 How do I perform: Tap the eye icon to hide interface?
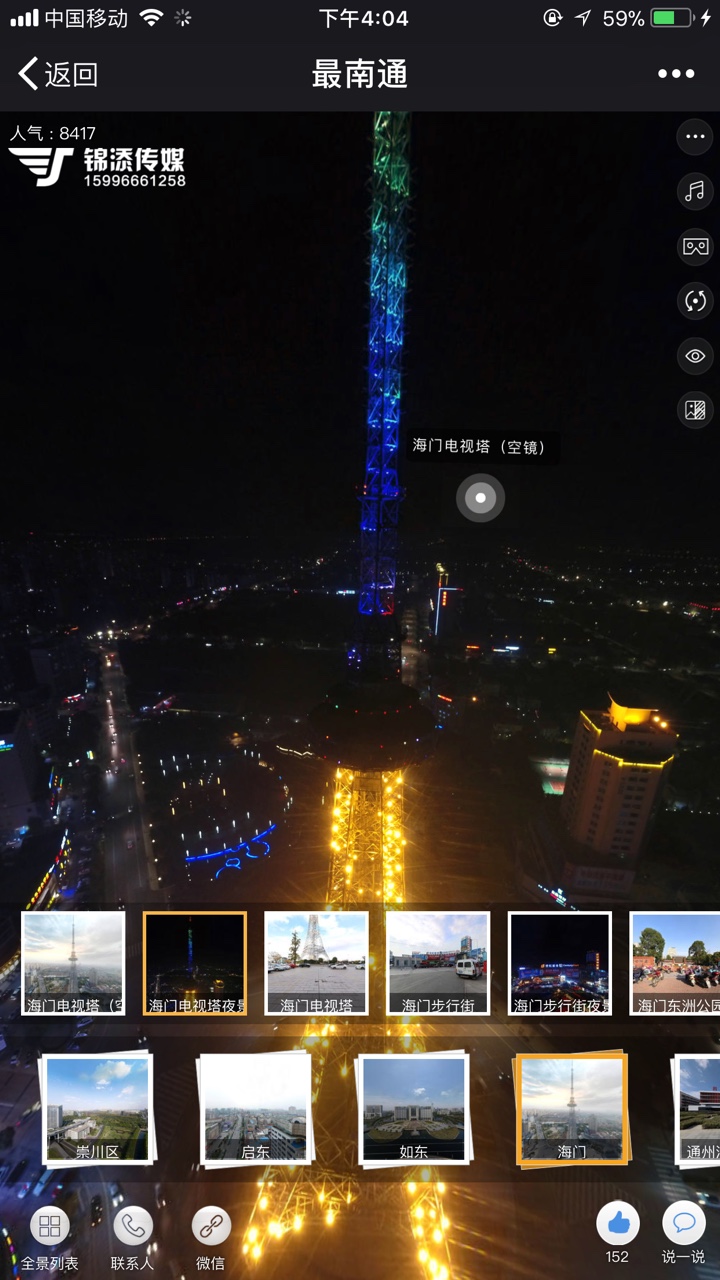coord(695,356)
